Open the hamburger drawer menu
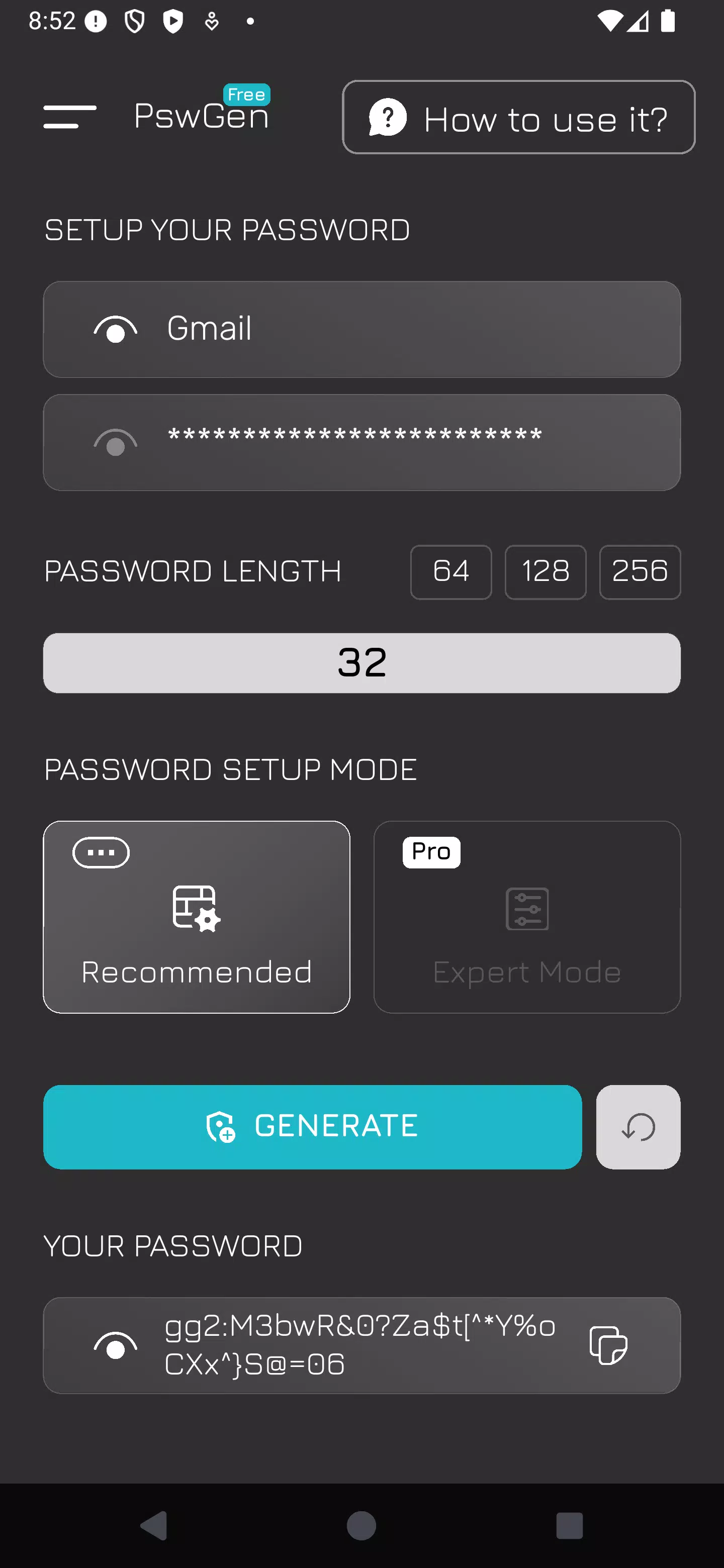The height and width of the screenshot is (1568, 724). 69,116
